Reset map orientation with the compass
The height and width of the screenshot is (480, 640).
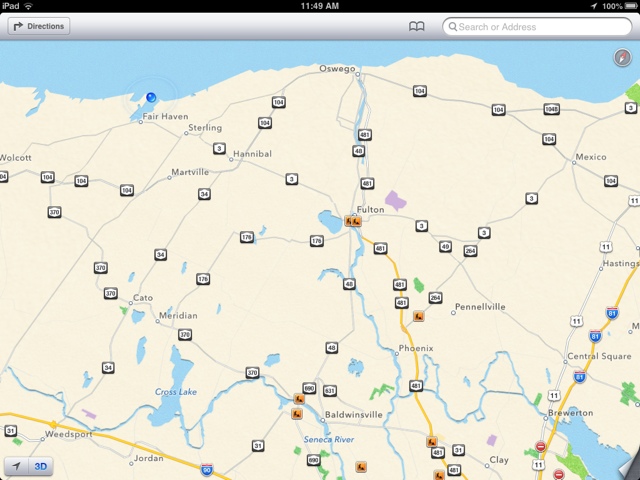pyautogui.click(x=622, y=58)
